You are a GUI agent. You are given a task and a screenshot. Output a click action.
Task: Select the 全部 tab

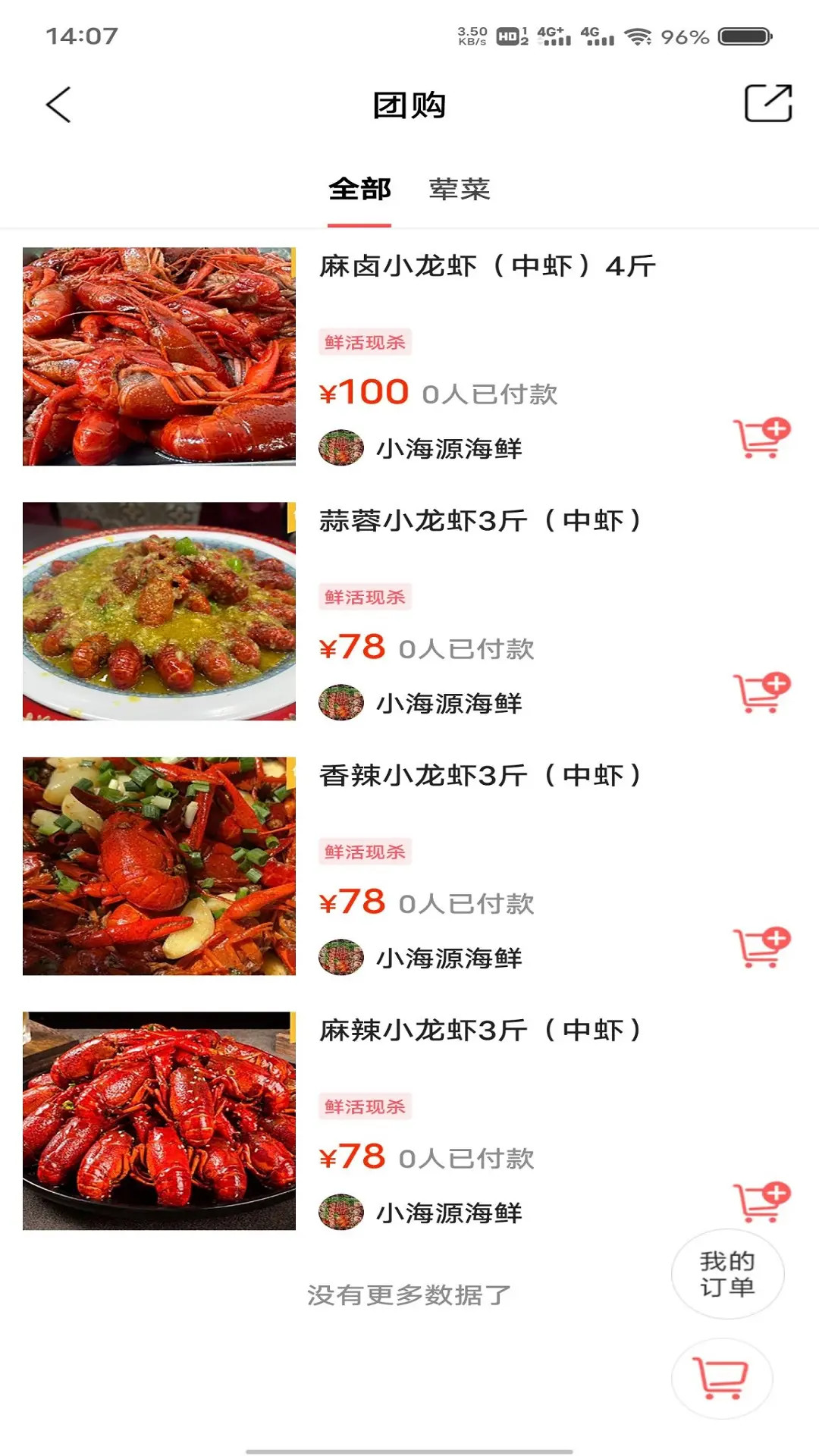click(x=359, y=190)
